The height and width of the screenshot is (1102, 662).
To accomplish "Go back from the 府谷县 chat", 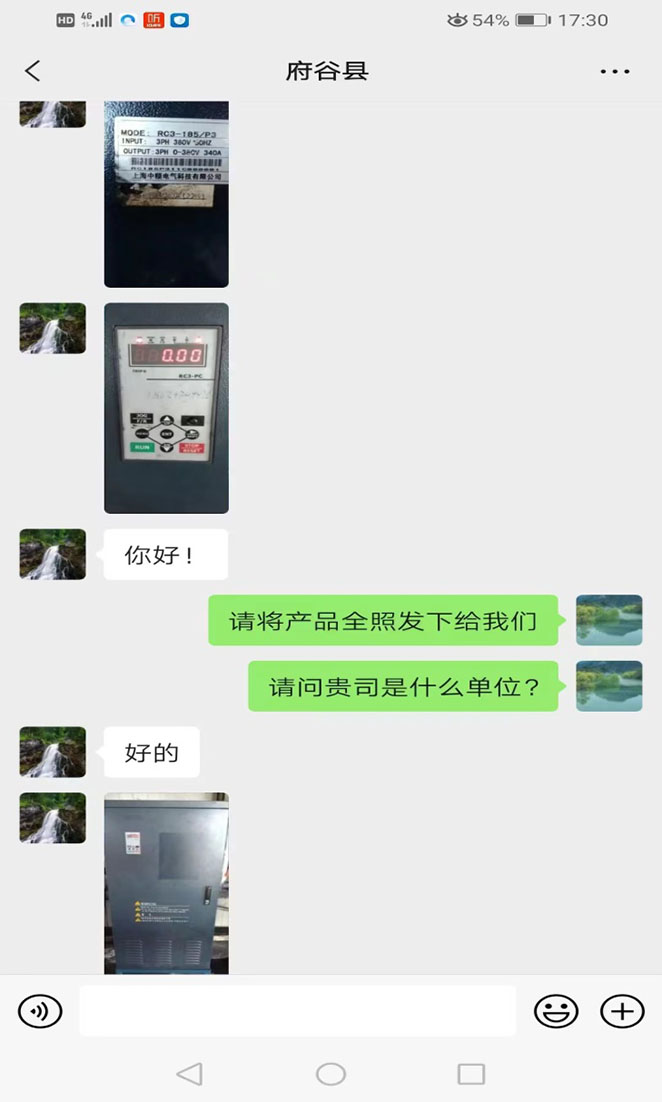I will coord(33,71).
